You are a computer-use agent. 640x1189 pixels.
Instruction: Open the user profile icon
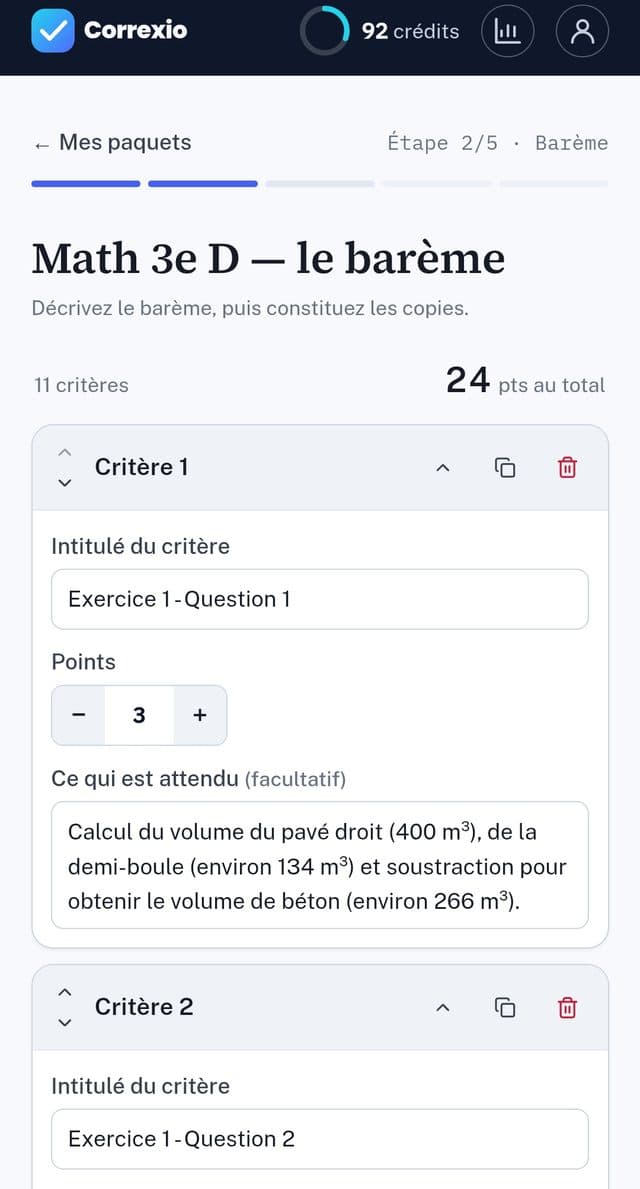[x=582, y=31]
